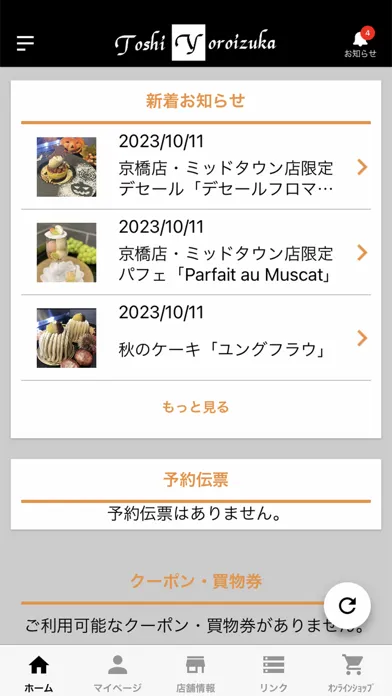This screenshot has width=392, height=696.
Task: Open the 店舗情報 tab
Action: tap(196, 672)
